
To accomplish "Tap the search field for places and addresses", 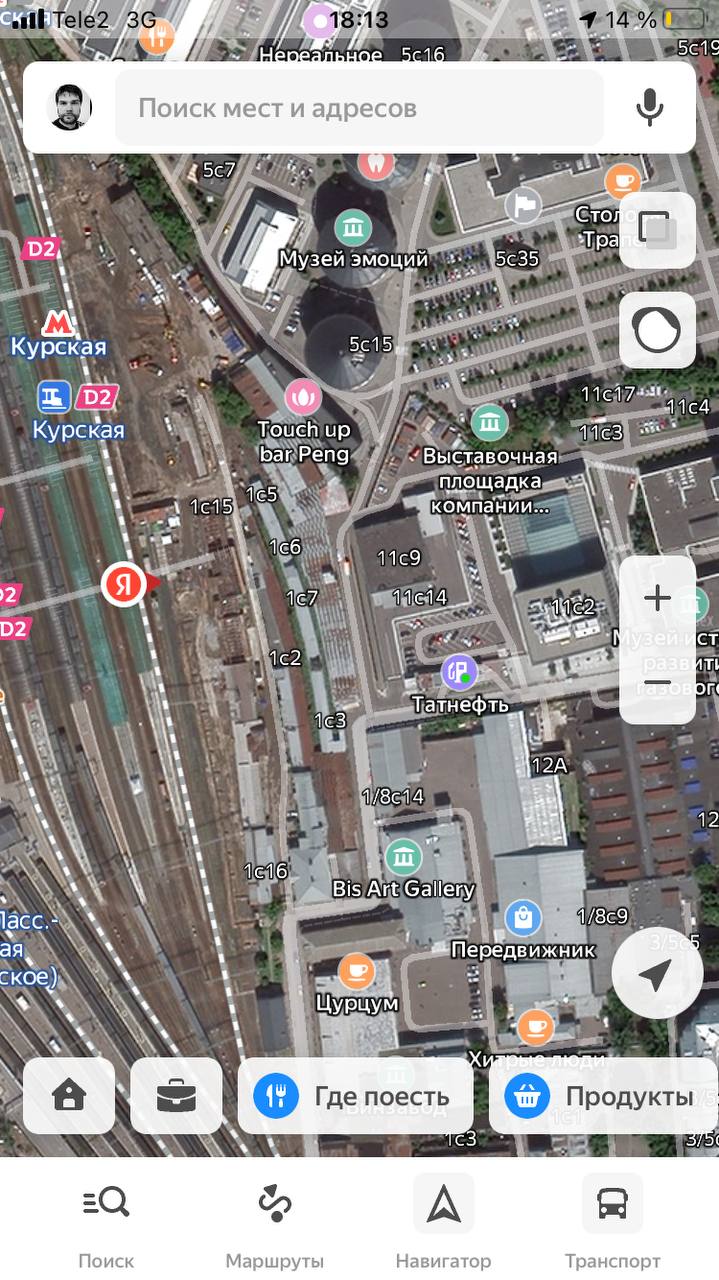I will click(x=359, y=107).
